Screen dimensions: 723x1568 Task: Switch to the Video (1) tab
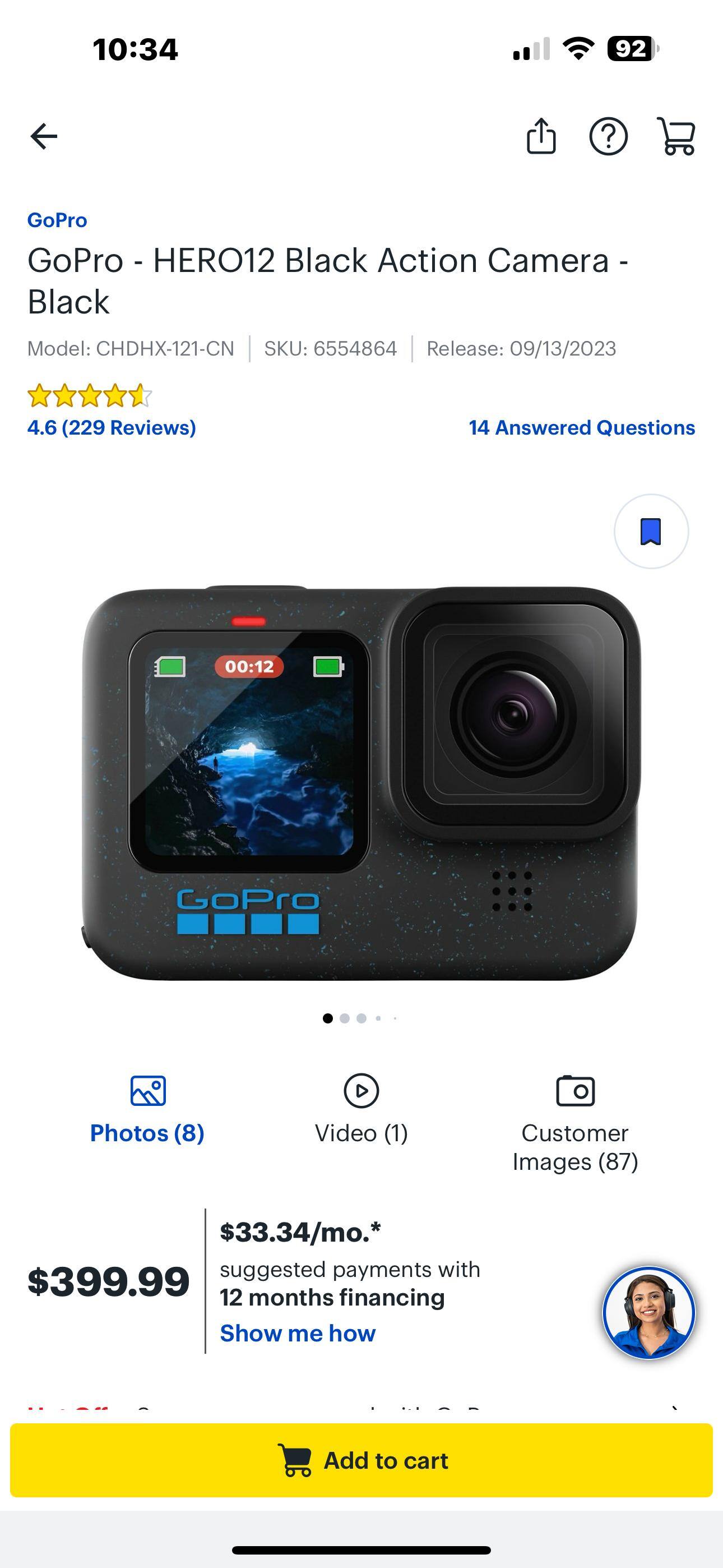coord(361,1133)
